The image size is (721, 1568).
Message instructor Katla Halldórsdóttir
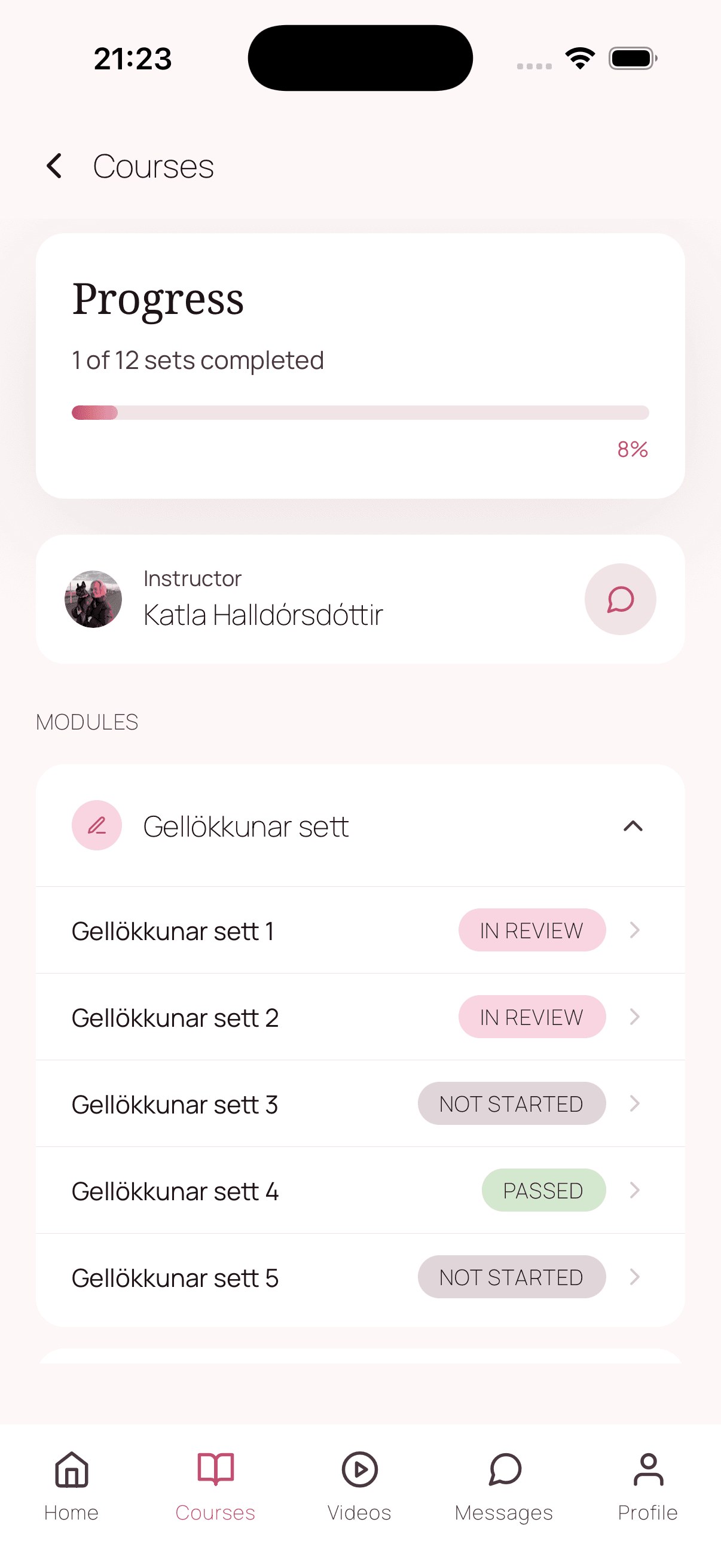click(x=619, y=600)
